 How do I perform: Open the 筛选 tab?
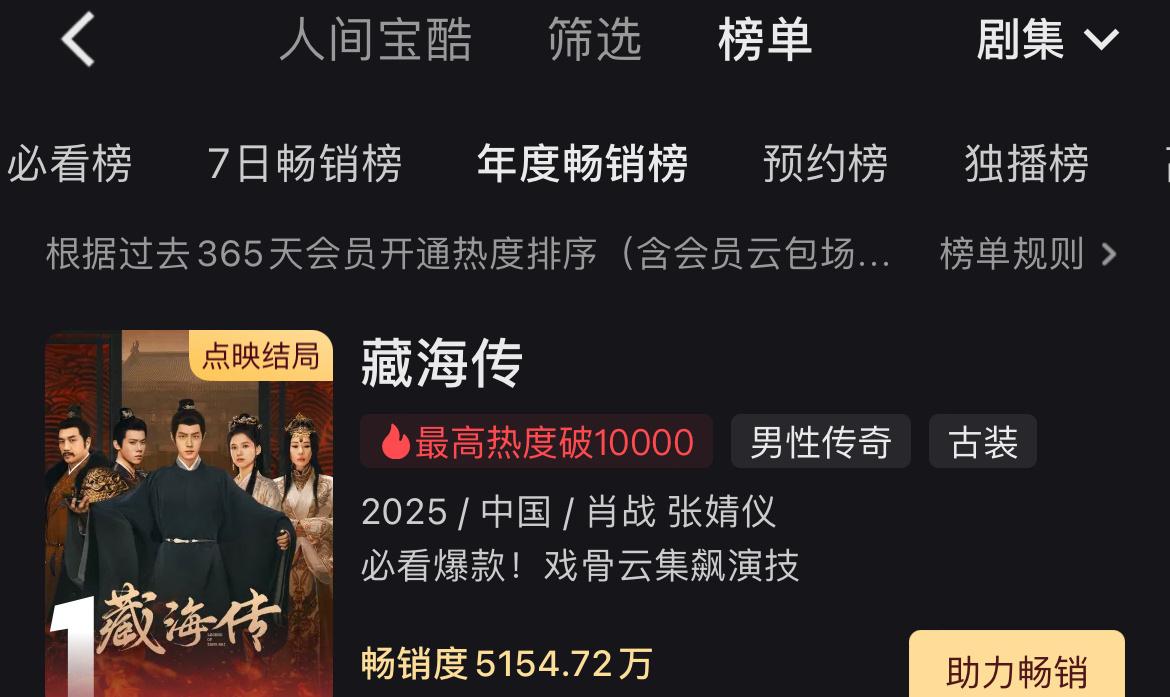[594, 41]
